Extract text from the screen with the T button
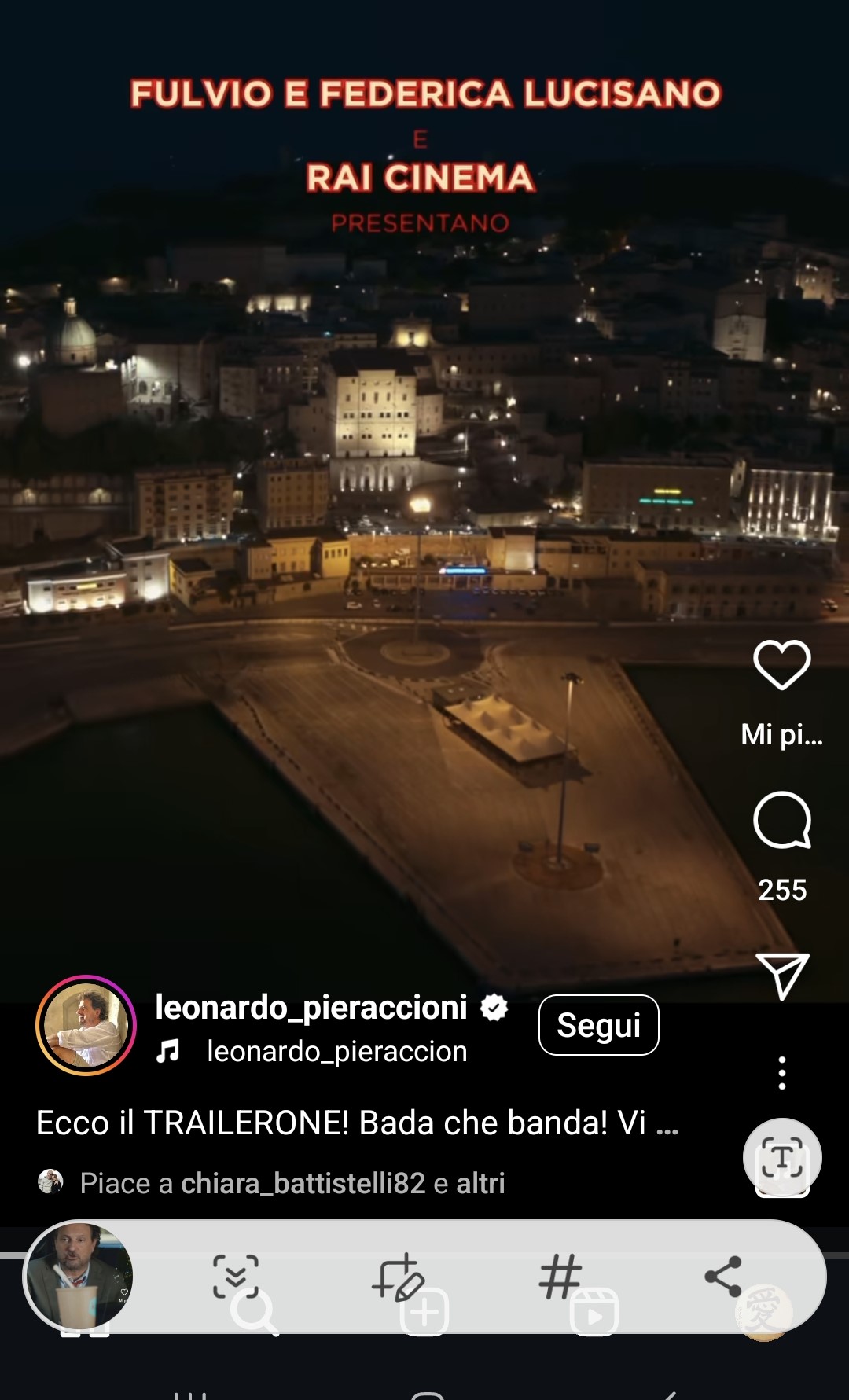Image resolution: width=849 pixels, height=1400 pixels. click(x=782, y=1158)
